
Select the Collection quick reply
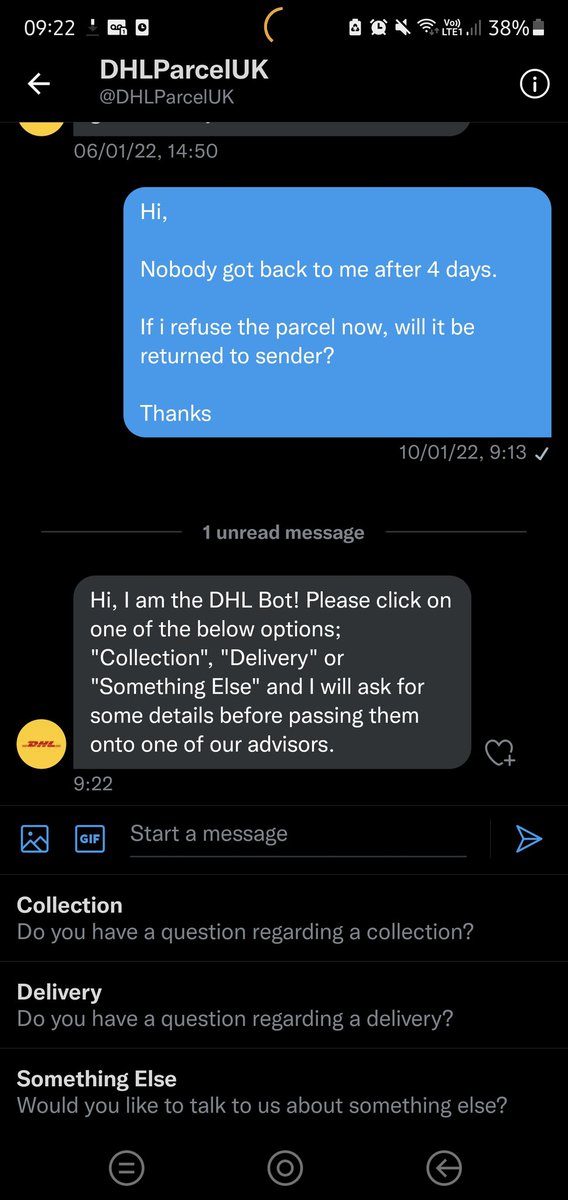point(284,918)
